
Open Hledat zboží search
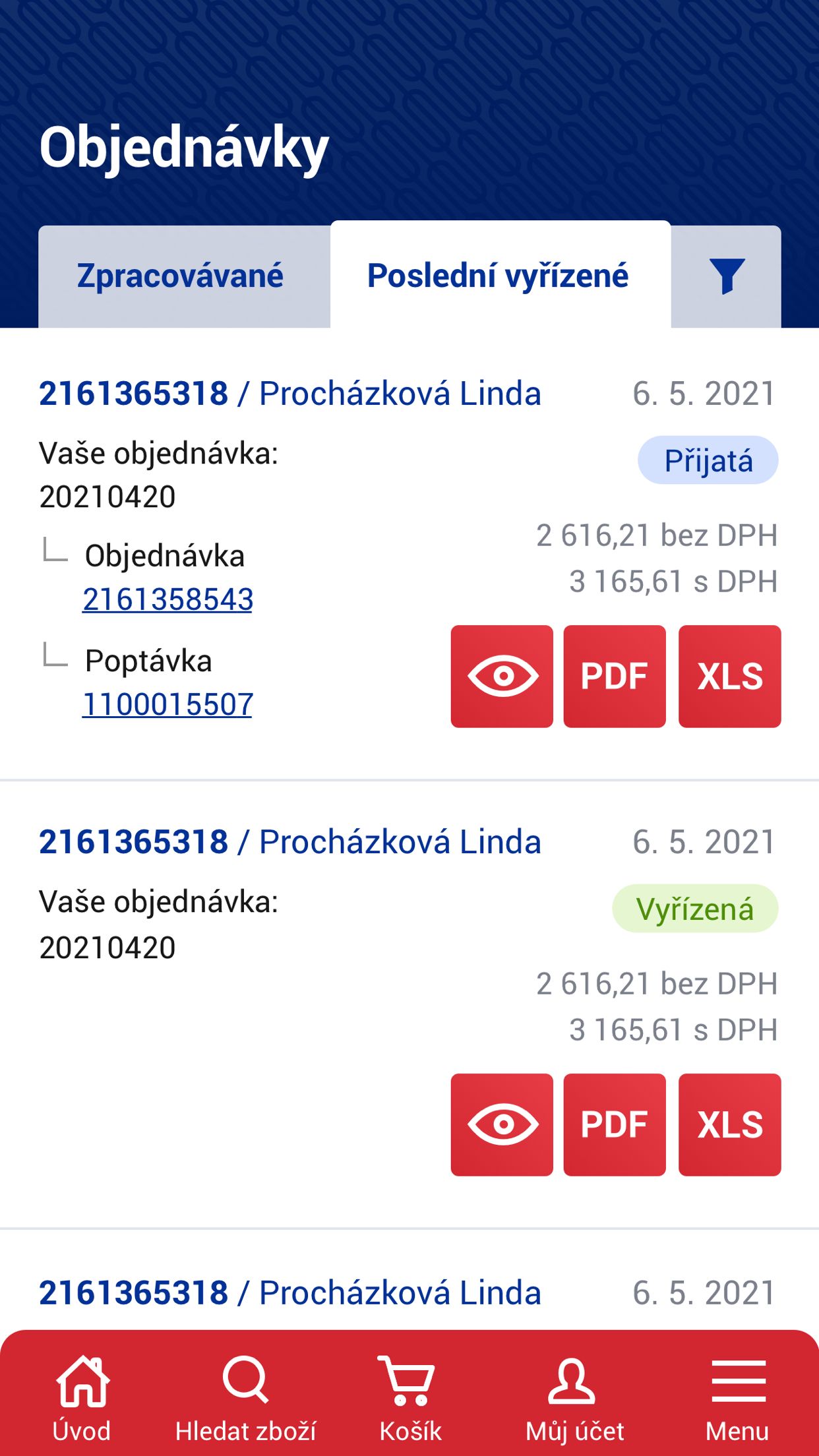245,1398
